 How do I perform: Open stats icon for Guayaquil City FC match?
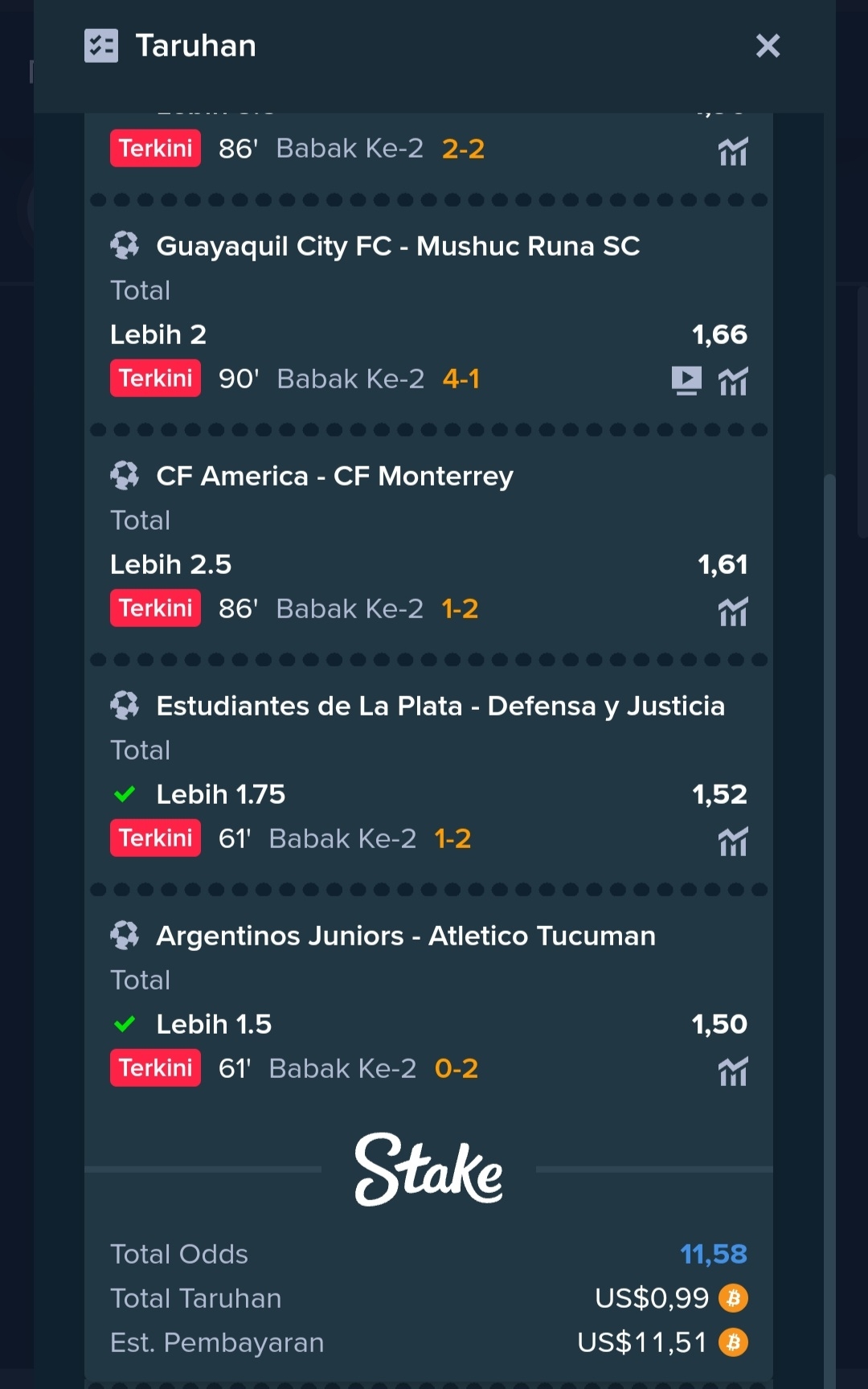point(733,381)
